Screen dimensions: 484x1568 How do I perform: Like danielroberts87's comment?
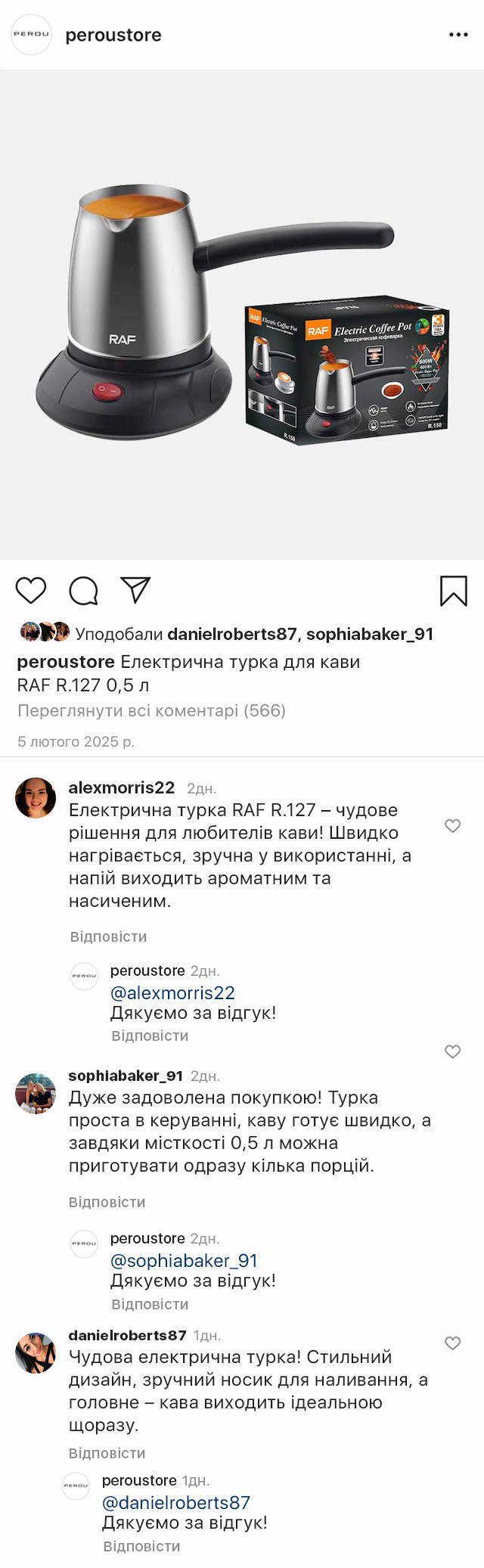452,1343
